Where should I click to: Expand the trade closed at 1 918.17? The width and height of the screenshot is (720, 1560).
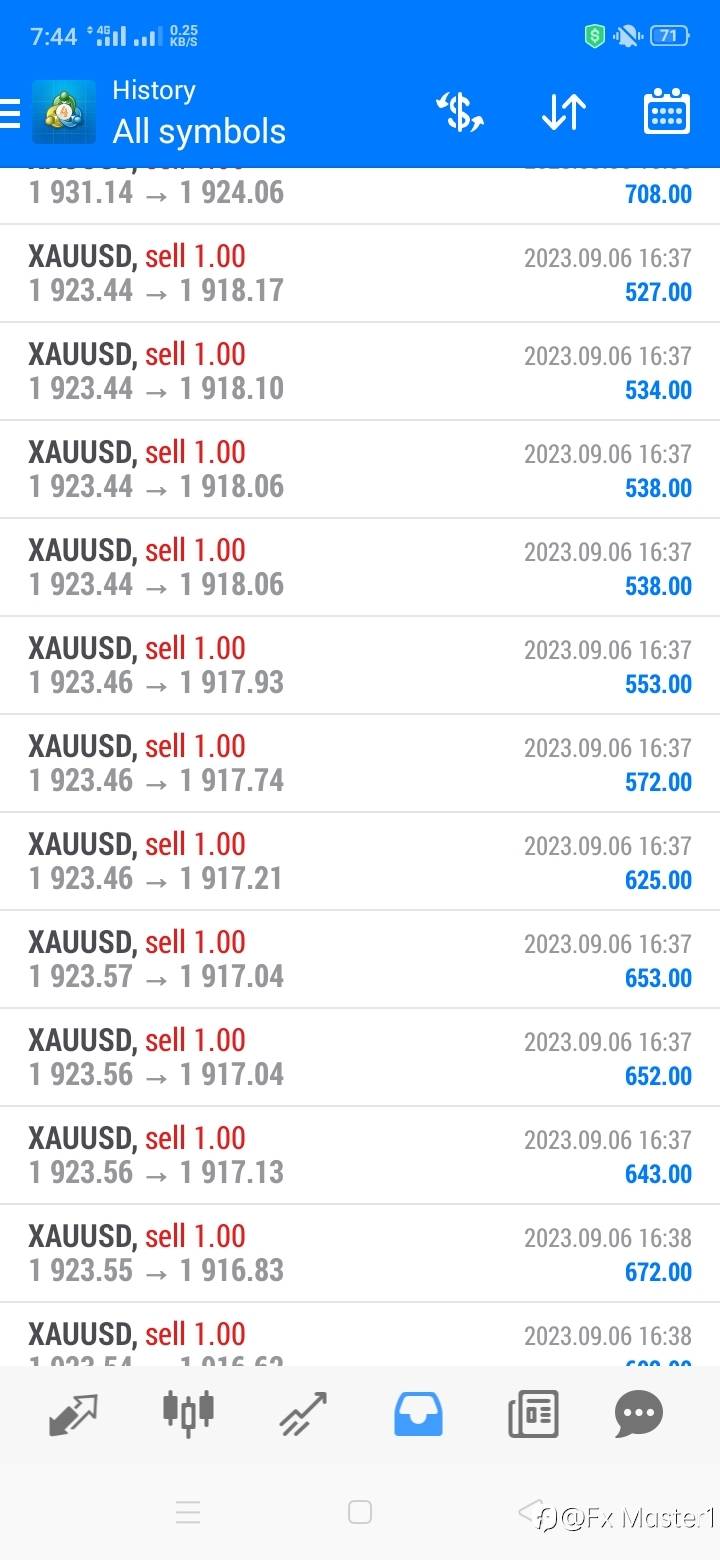(360, 274)
